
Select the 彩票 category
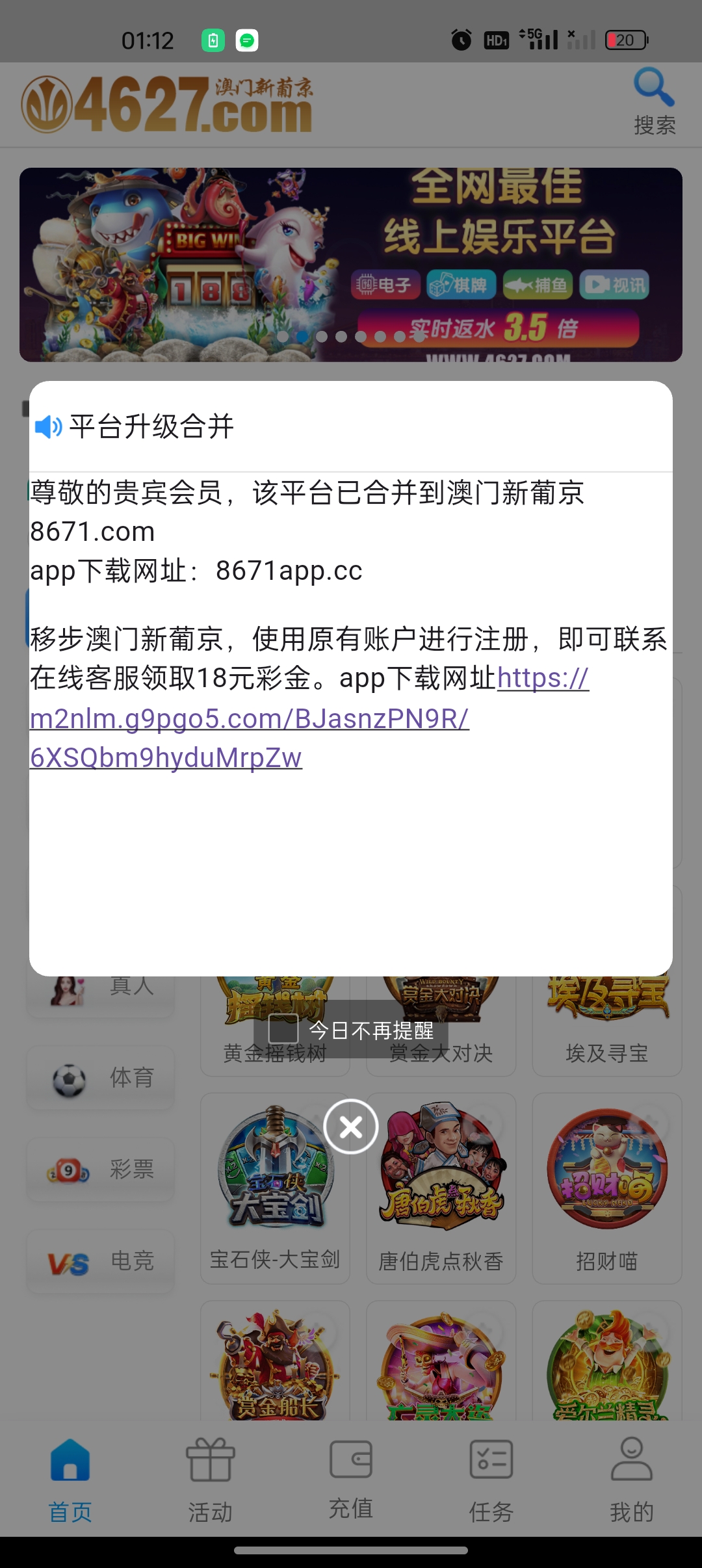click(x=101, y=1169)
